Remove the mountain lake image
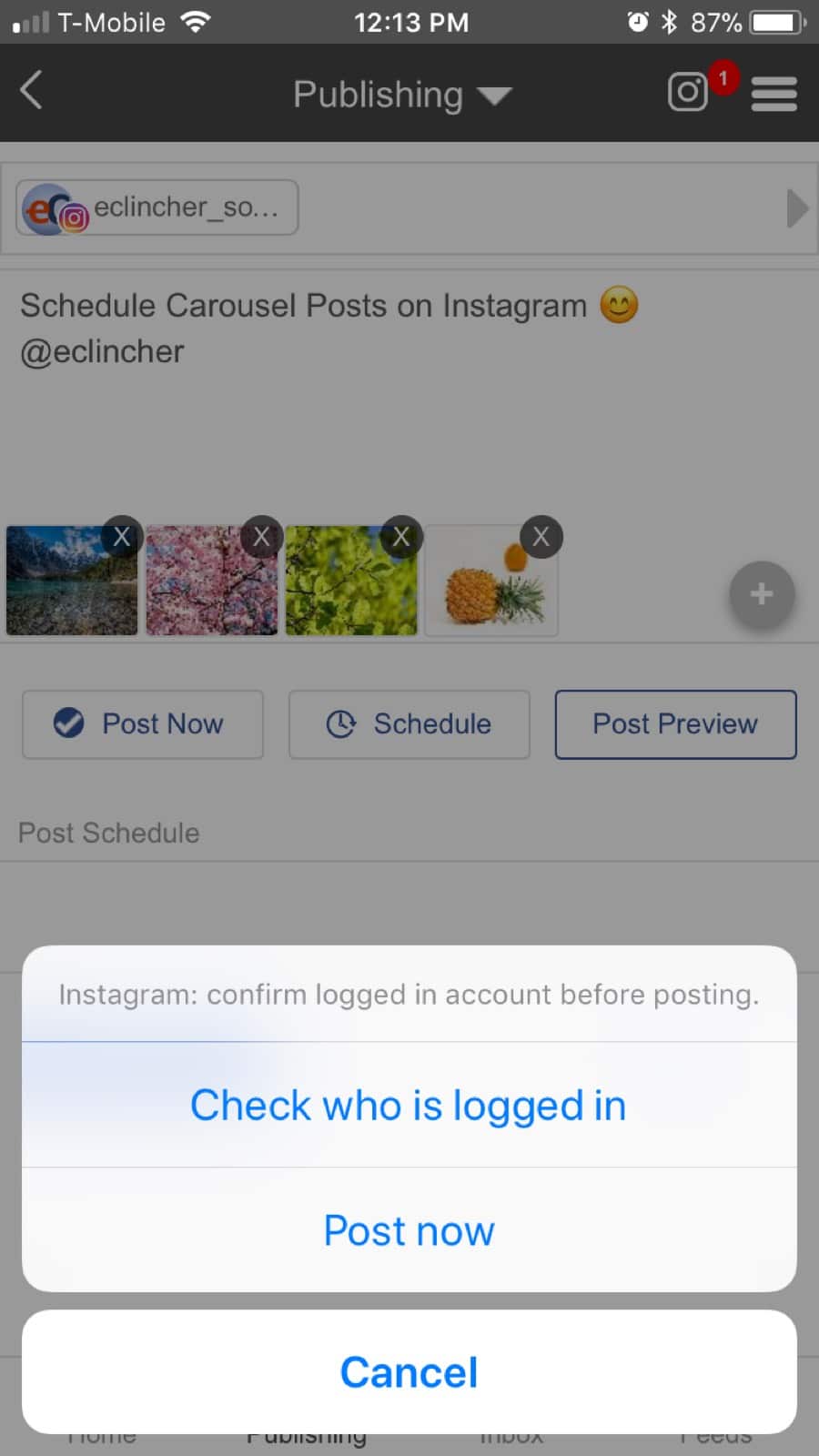 tap(122, 537)
